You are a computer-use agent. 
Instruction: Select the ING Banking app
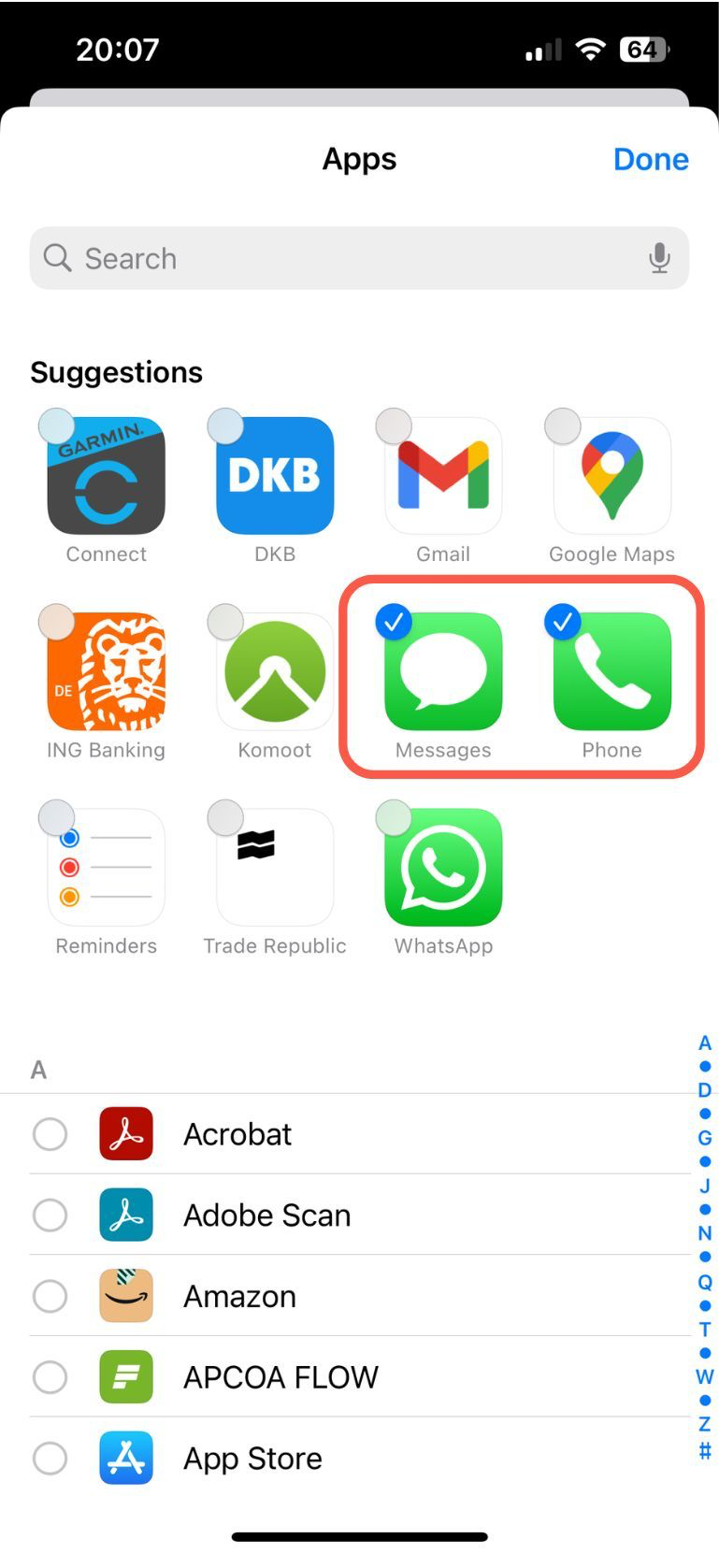click(106, 671)
